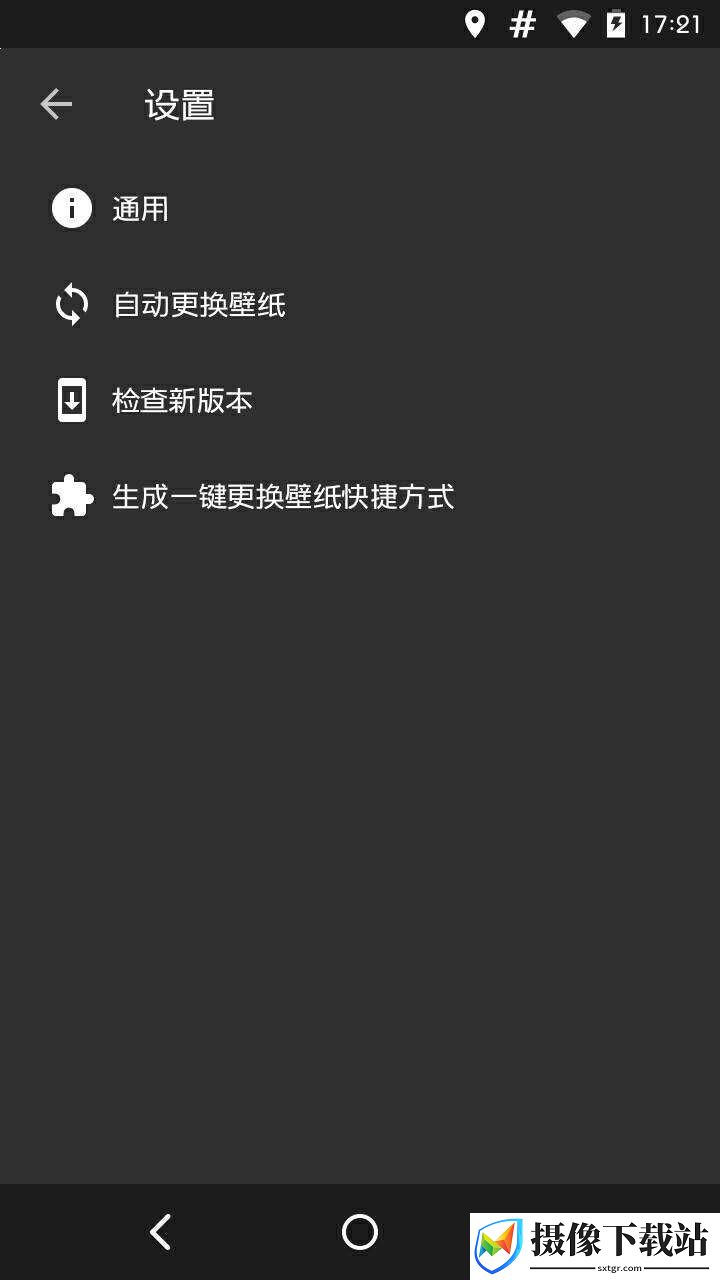
Task: Go to the home screen
Action: coord(360,1232)
